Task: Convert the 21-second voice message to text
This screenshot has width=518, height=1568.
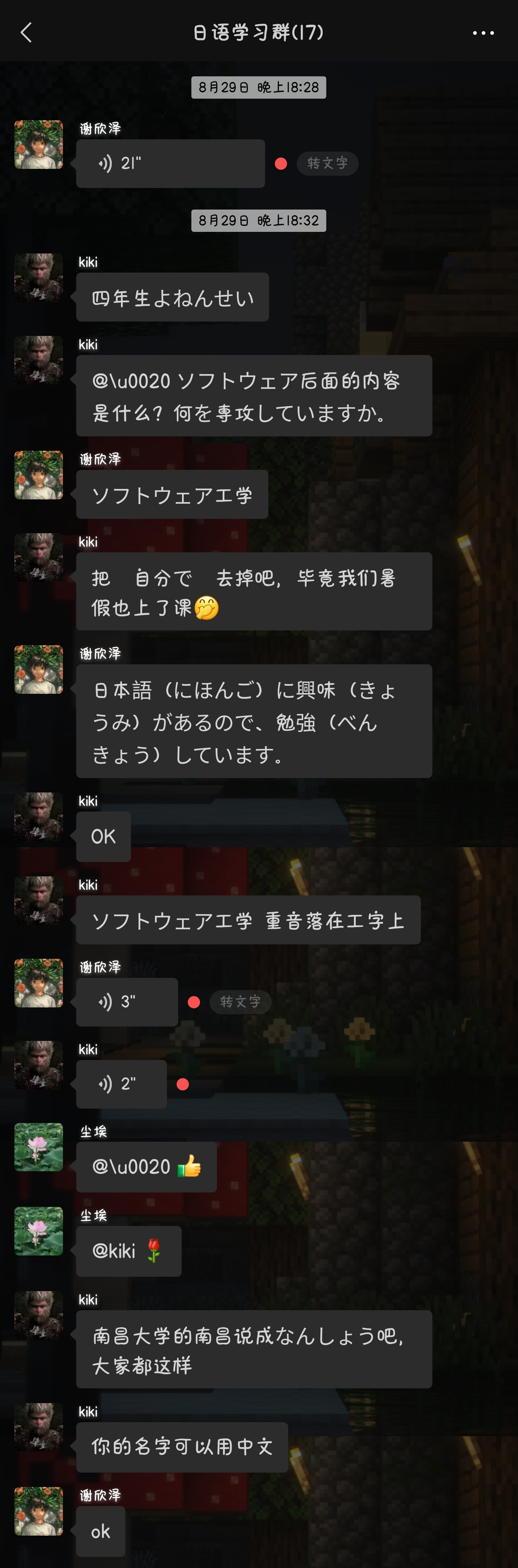Action: coord(327,163)
